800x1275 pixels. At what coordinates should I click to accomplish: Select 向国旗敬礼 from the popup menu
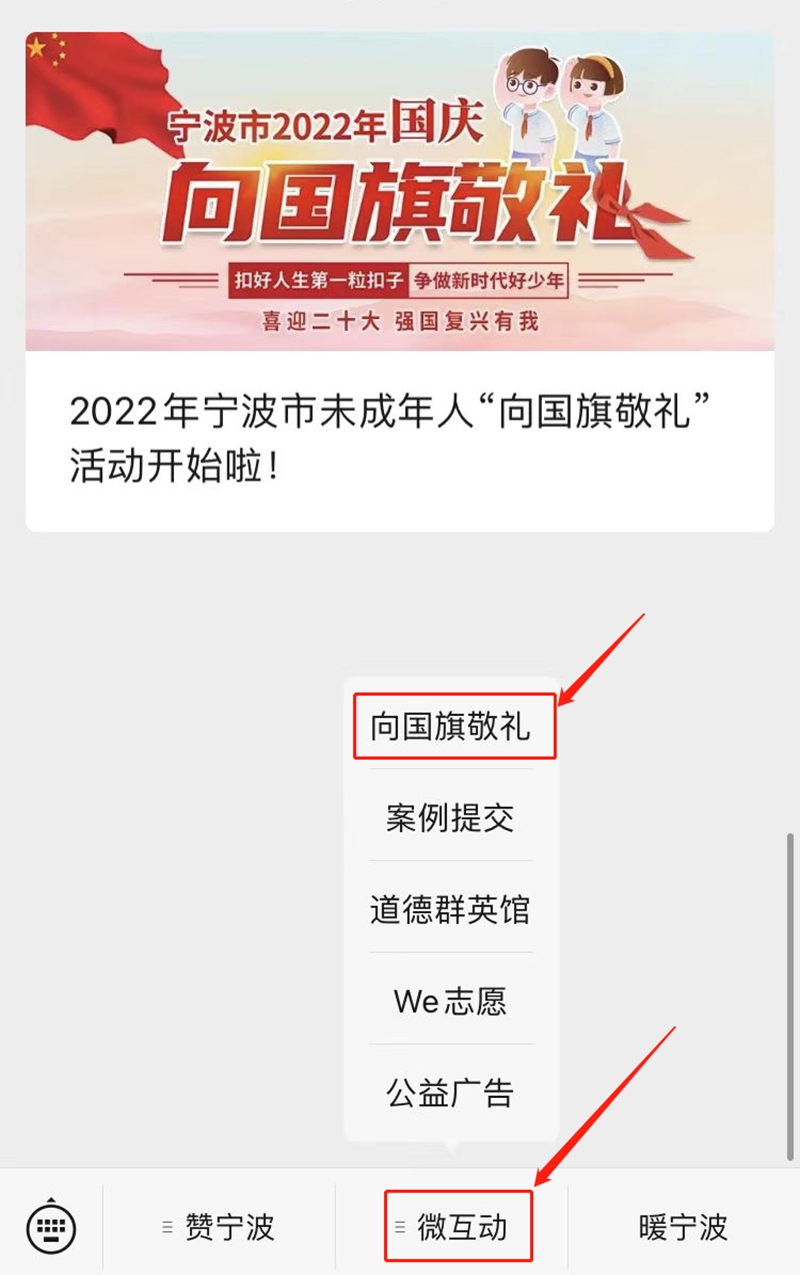pos(450,727)
